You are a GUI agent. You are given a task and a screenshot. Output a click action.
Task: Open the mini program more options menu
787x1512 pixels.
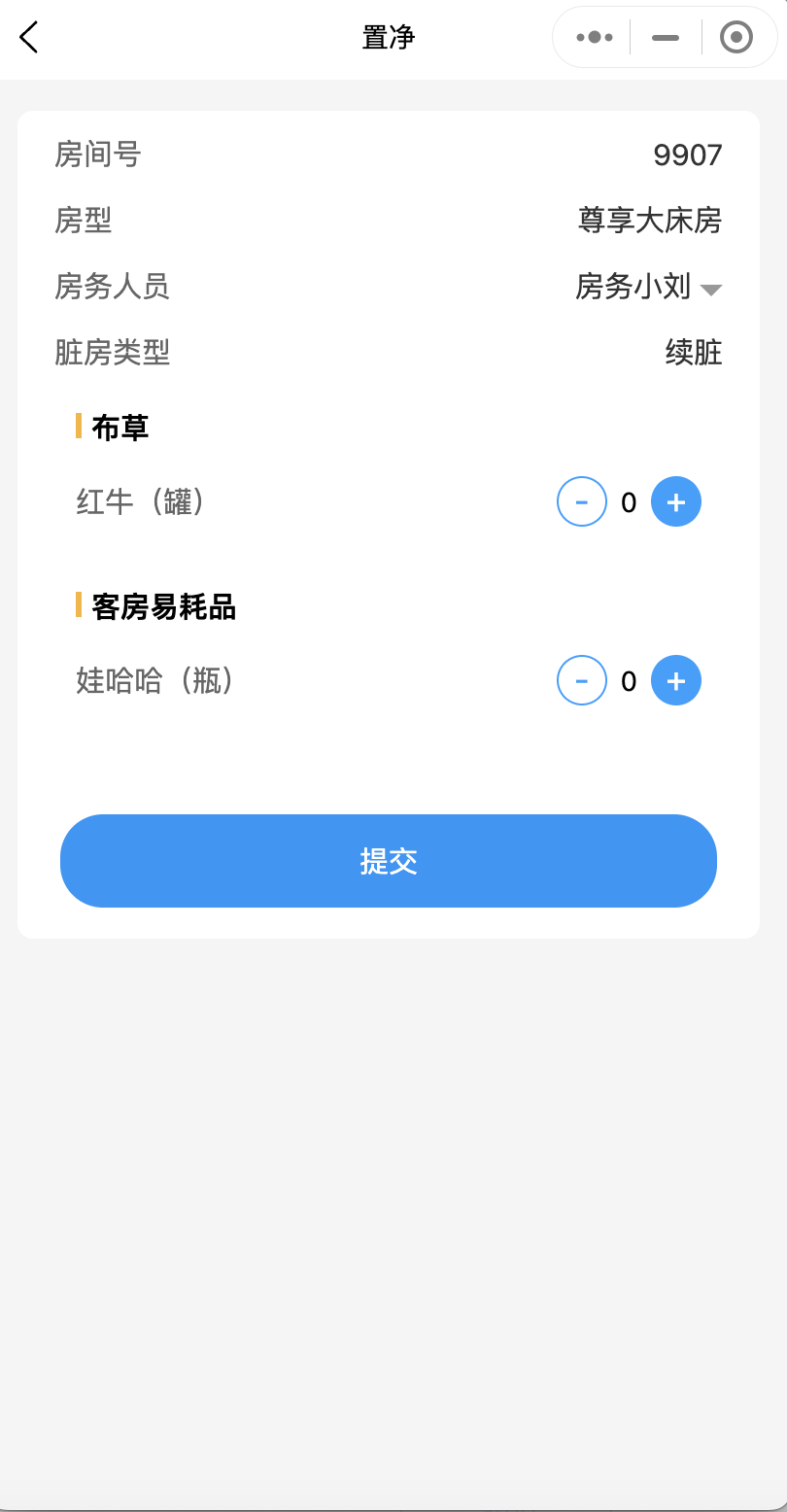[x=595, y=38]
